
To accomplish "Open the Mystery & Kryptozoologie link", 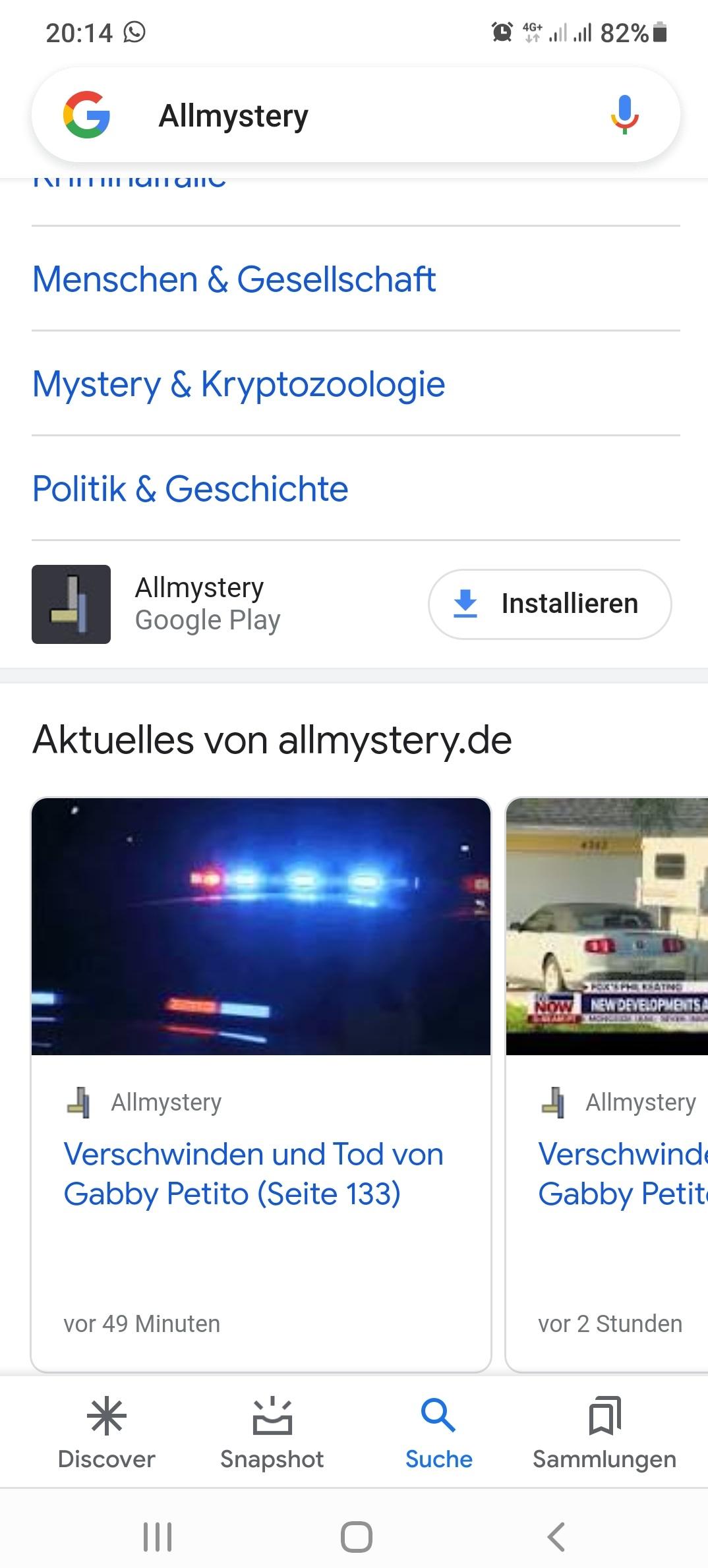I will coord(239,384).
